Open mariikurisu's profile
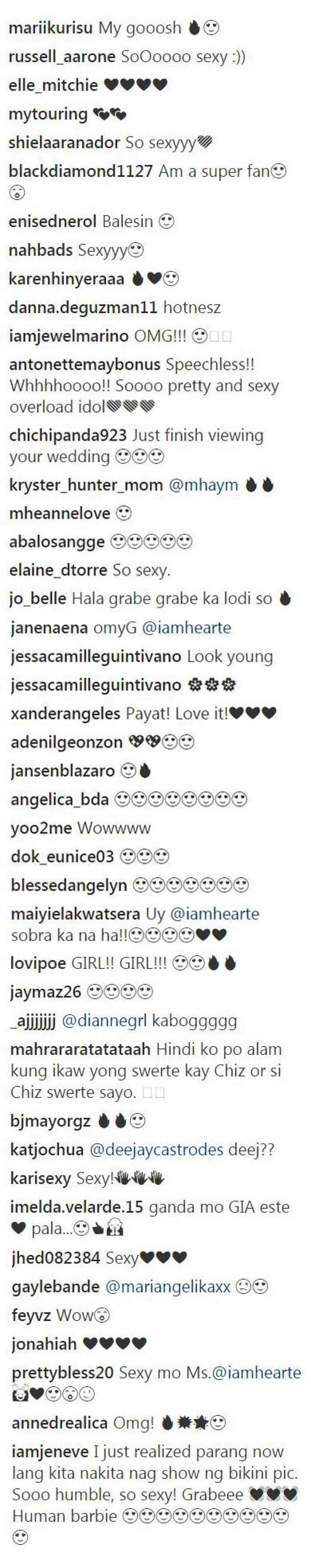This screenshot has width=311, height=1568. pos(50,28)
